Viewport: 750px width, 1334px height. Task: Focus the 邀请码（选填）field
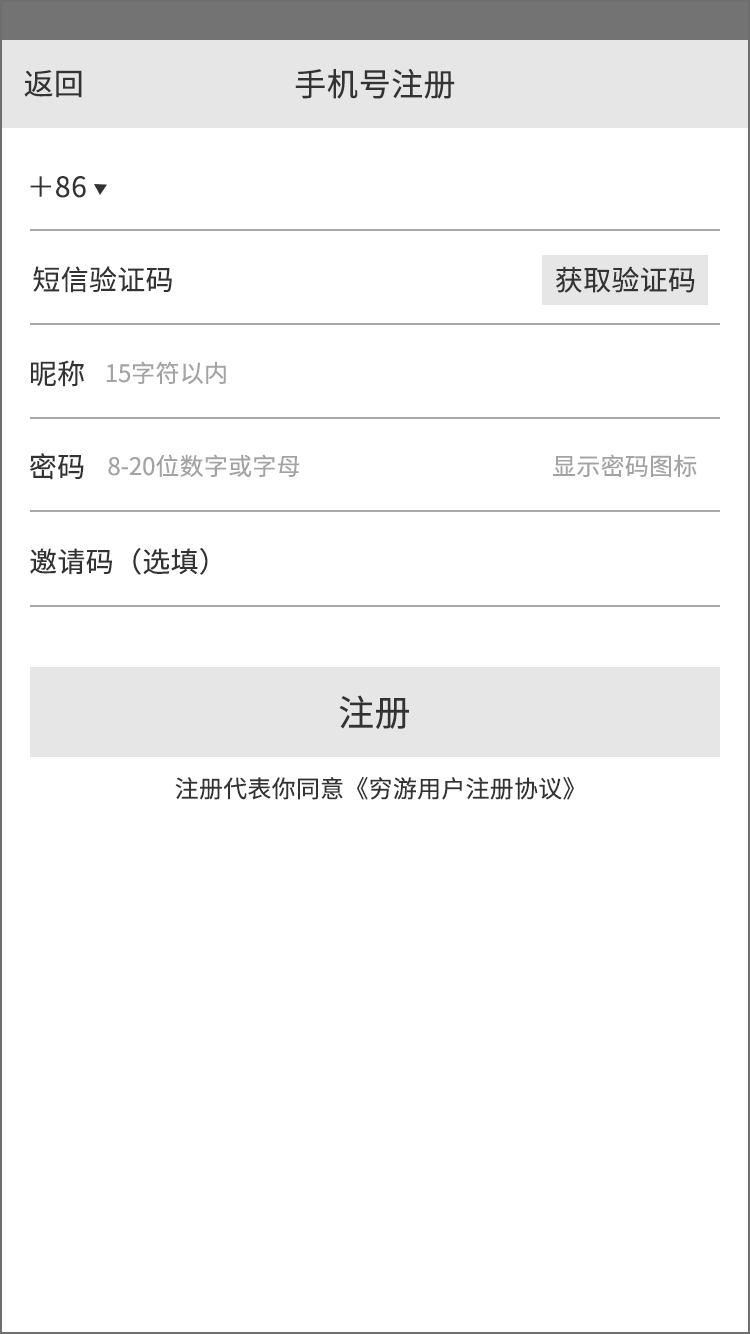click(x=375, y=561)
